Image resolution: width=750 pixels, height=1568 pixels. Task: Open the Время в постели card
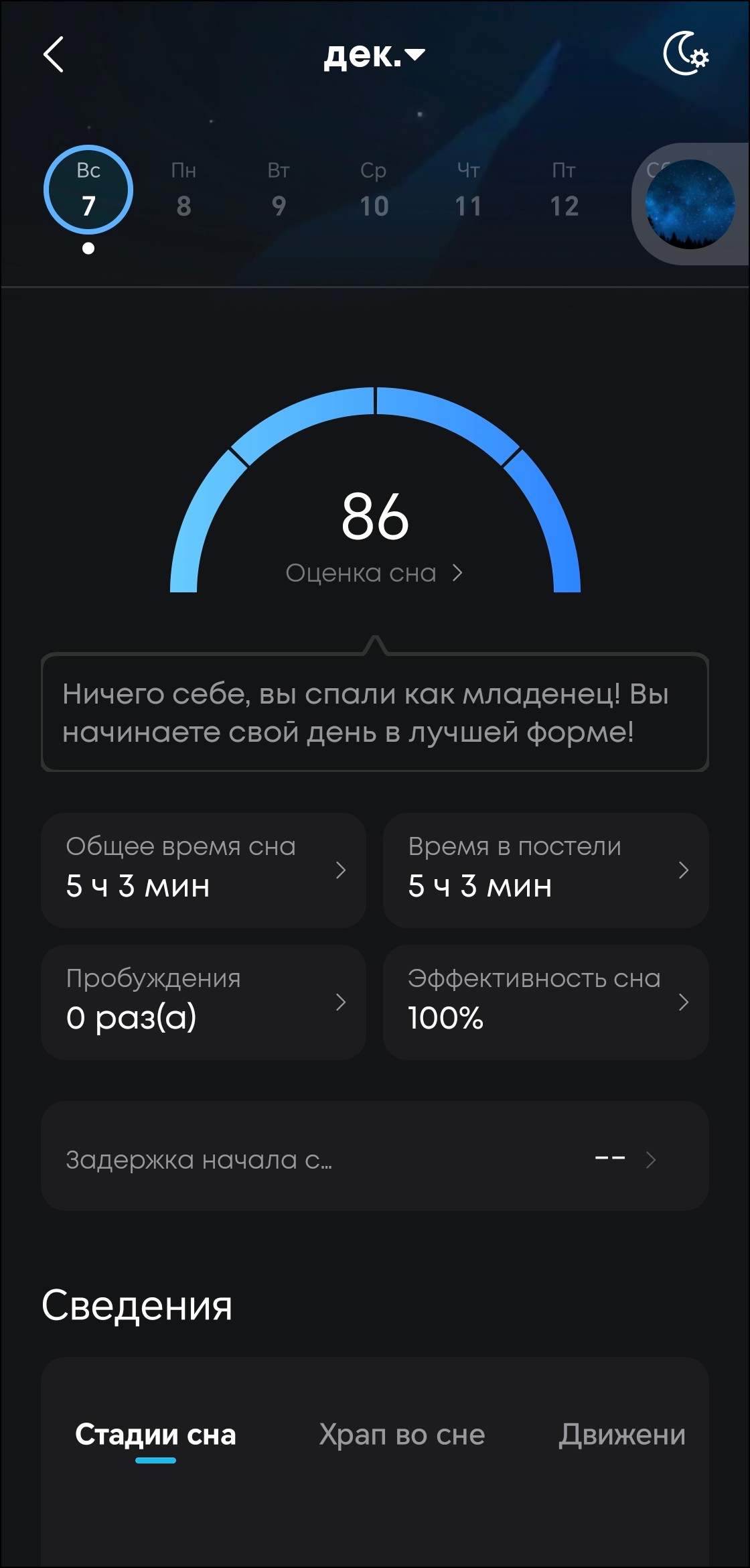(546, 870)
